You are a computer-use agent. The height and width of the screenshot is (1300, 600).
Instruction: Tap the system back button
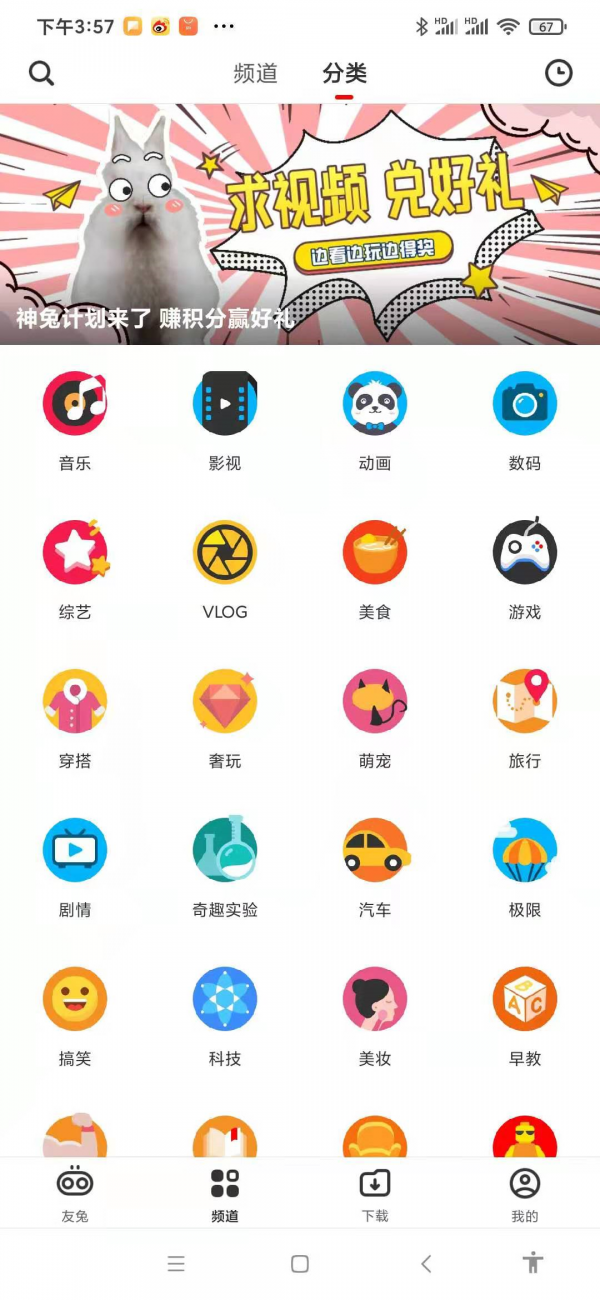pos(426,1264)
